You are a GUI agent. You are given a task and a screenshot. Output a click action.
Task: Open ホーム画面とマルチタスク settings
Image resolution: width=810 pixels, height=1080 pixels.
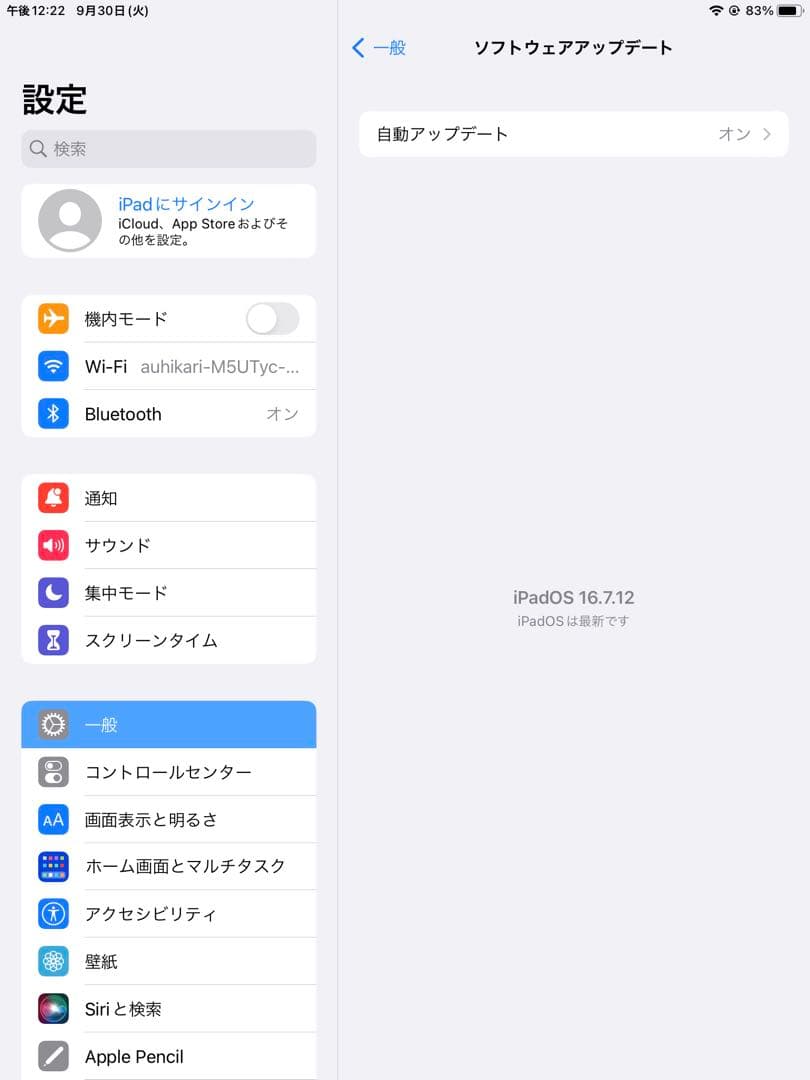(x=180, y=866)
